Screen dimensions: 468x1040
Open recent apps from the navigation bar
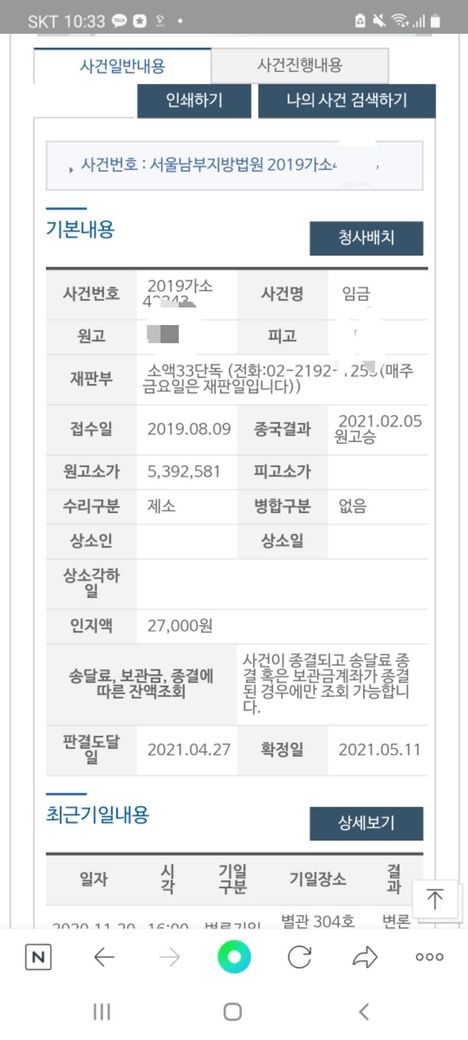(101, 1011)
